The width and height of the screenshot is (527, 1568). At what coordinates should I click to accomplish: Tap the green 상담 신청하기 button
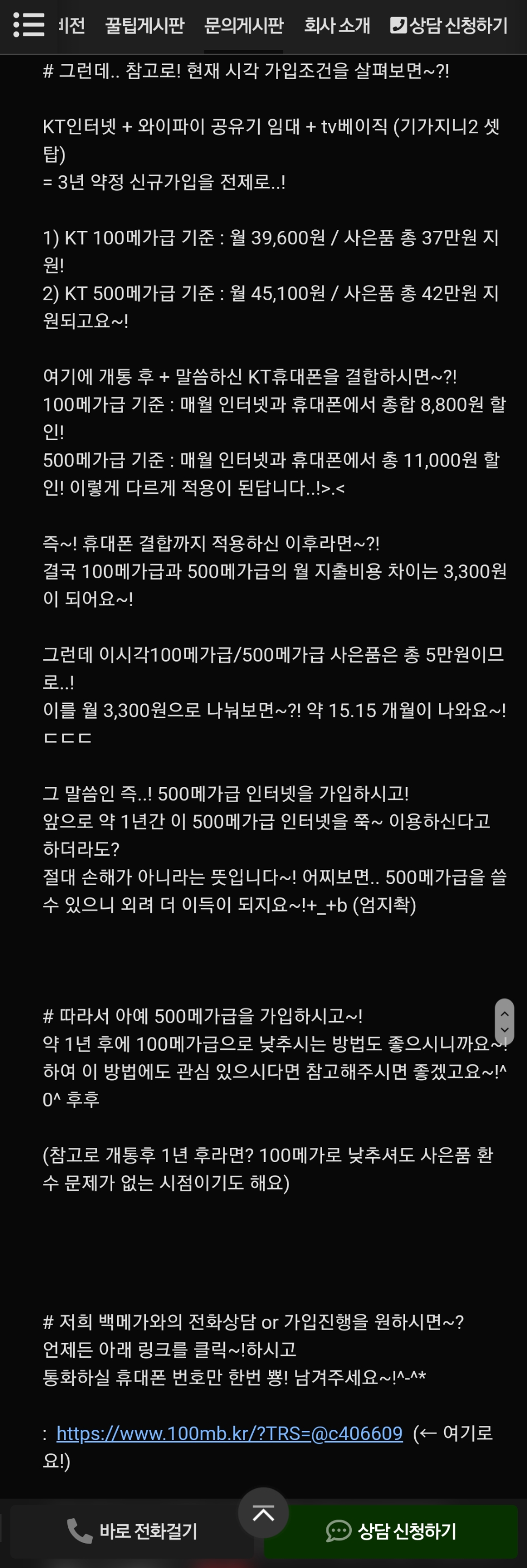[x=391, y=1531]
